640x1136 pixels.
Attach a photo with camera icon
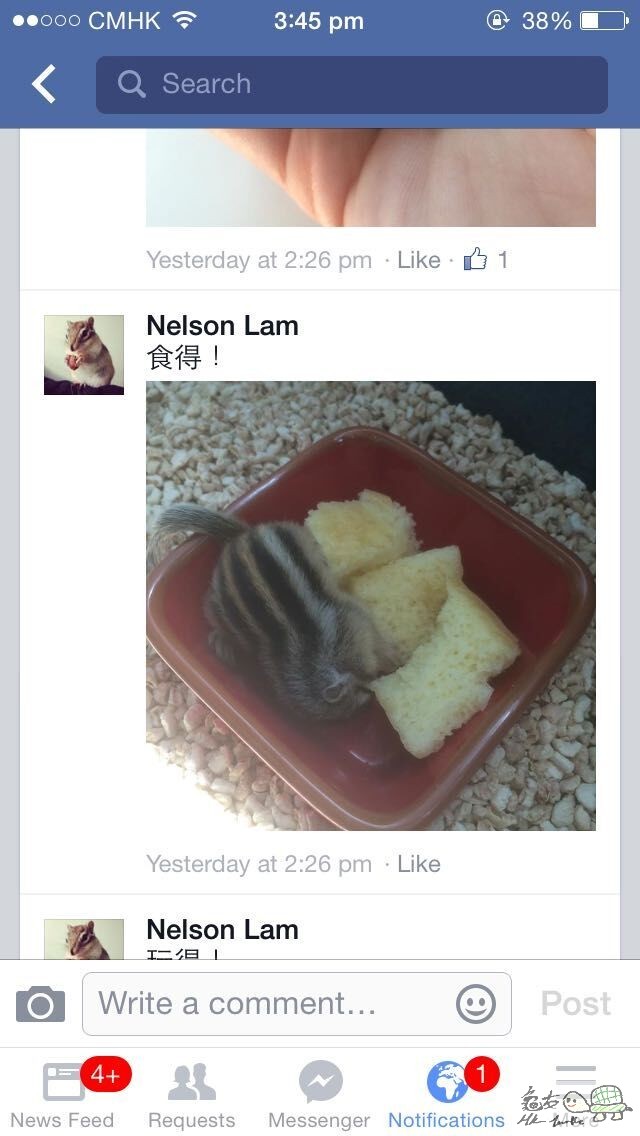pos(41,1003)
